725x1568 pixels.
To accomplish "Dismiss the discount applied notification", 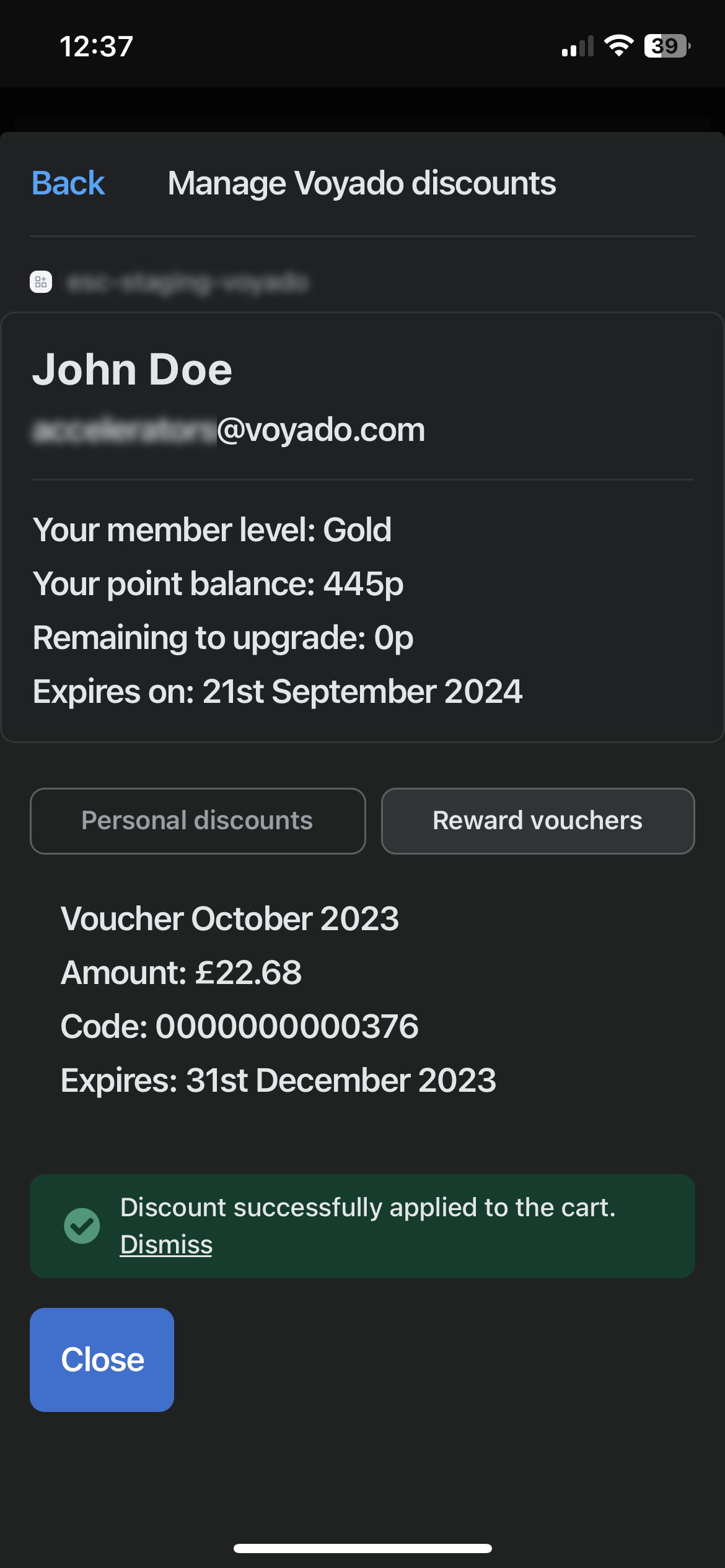I will pos(165,1244).
